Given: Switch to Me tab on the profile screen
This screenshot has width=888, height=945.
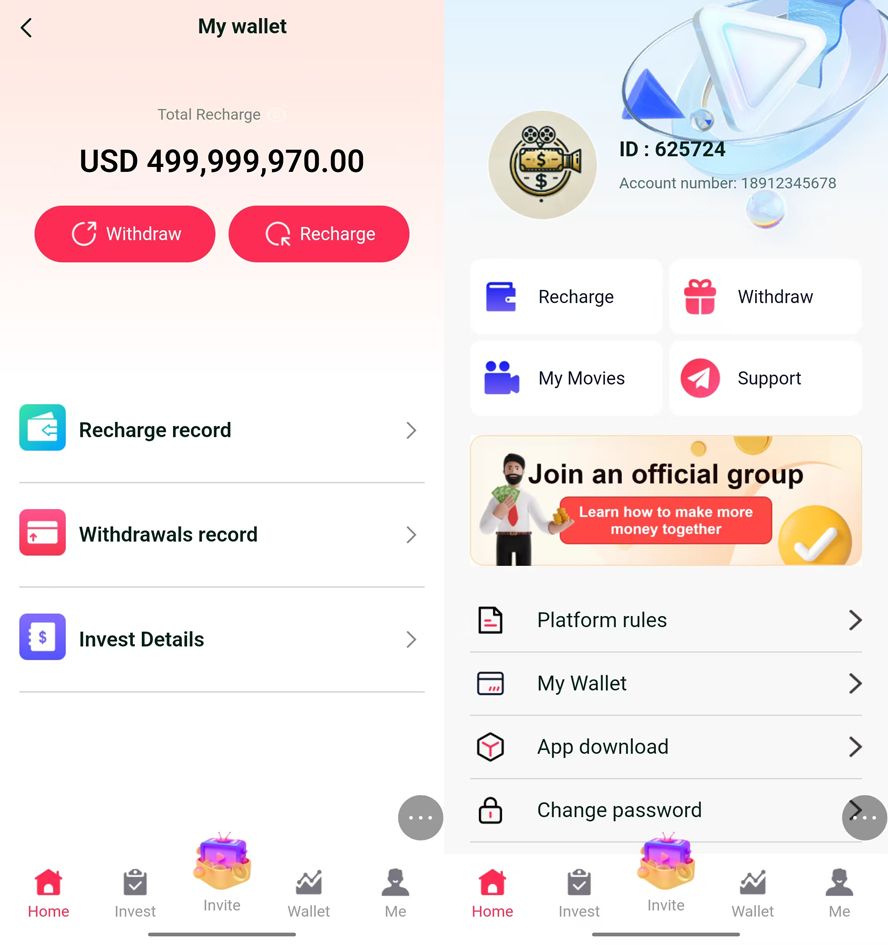Looking at the screenshot, I should (839, 893).
